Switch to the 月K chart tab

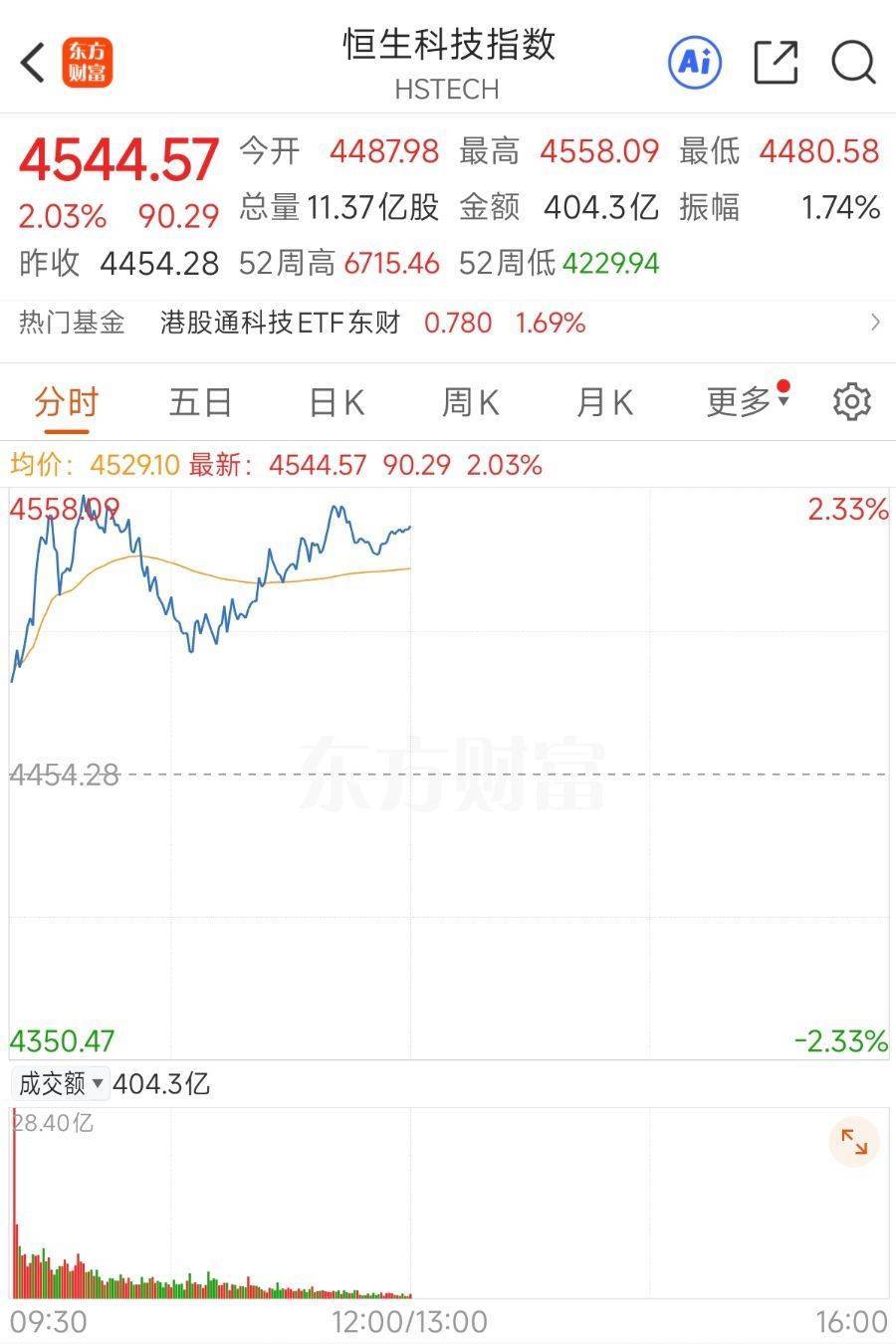pyautogui.click(x=604, y=402)
